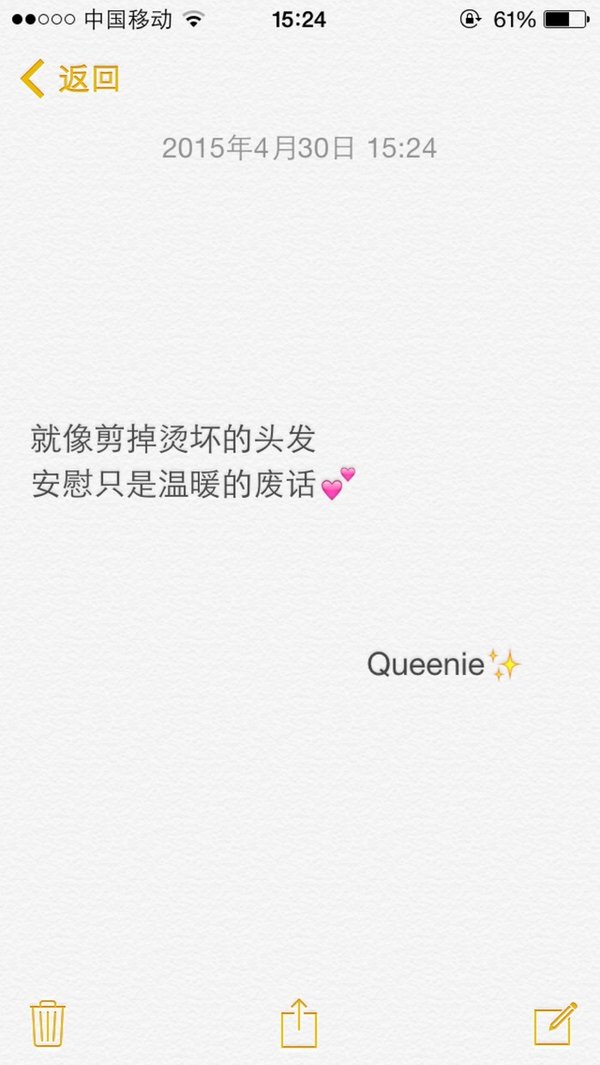Delete this note with the trash icon
The width and height of the screenshot is (600, 1065).
48,1023
